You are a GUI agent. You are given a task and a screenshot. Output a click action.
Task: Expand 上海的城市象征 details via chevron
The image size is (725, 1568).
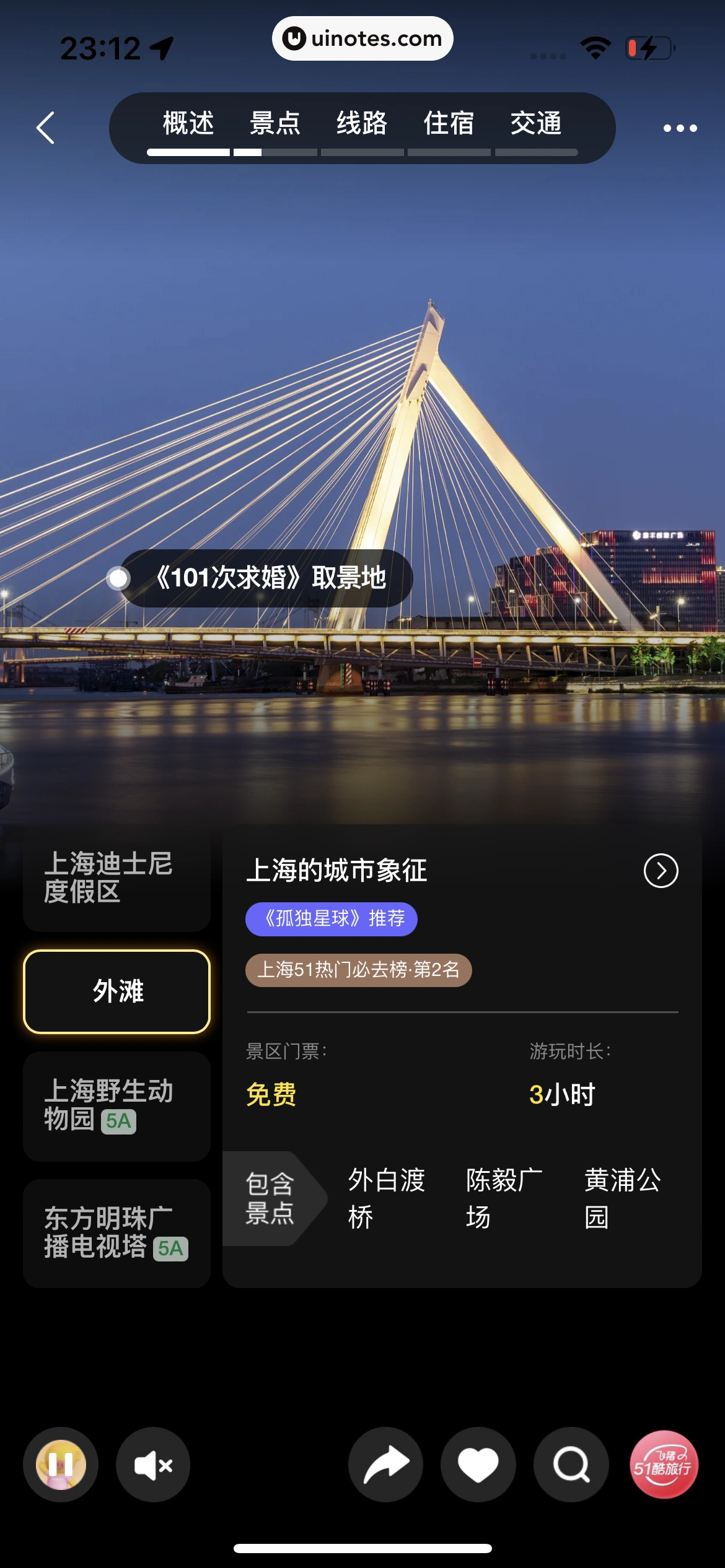(x=659, y=869)
